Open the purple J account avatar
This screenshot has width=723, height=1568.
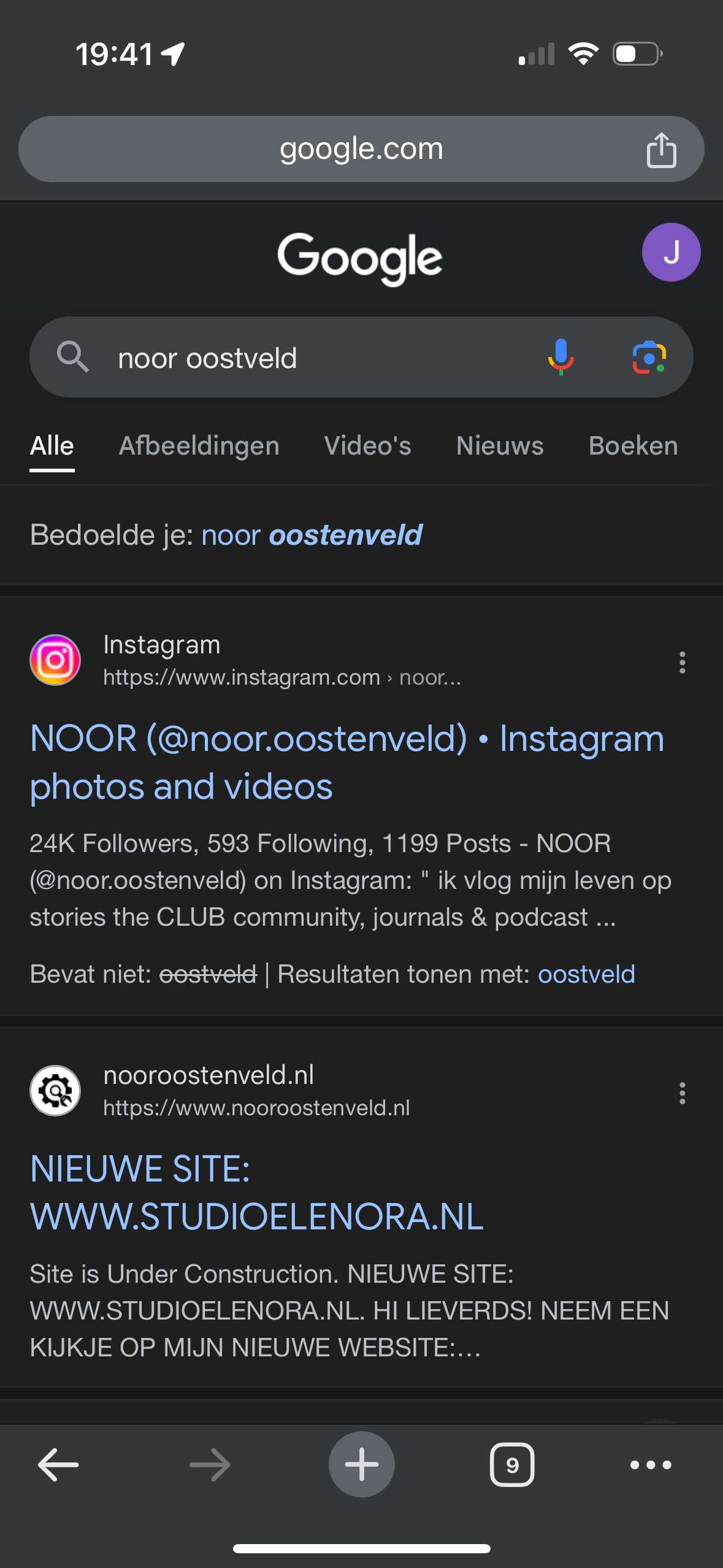coord(671,252)
